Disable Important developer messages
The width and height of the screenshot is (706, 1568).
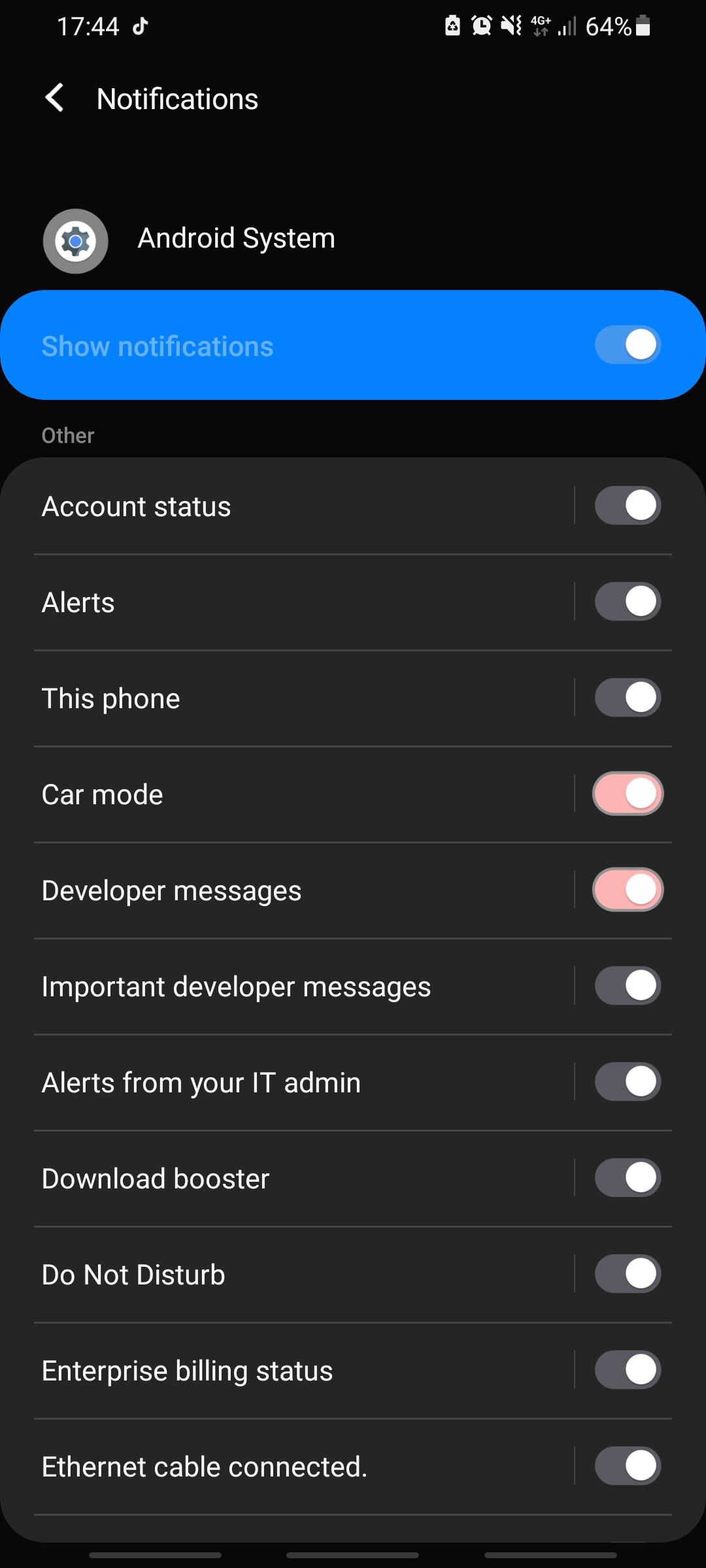[626, 986]
